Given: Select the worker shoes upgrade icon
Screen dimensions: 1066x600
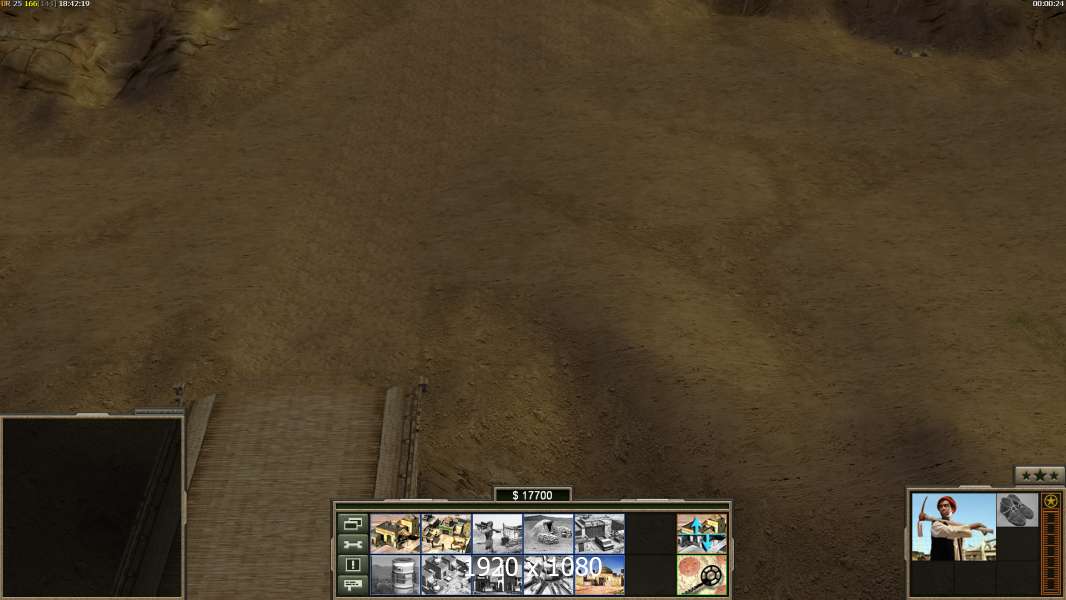Looking at the screenshot, I should click(1017, 509).
